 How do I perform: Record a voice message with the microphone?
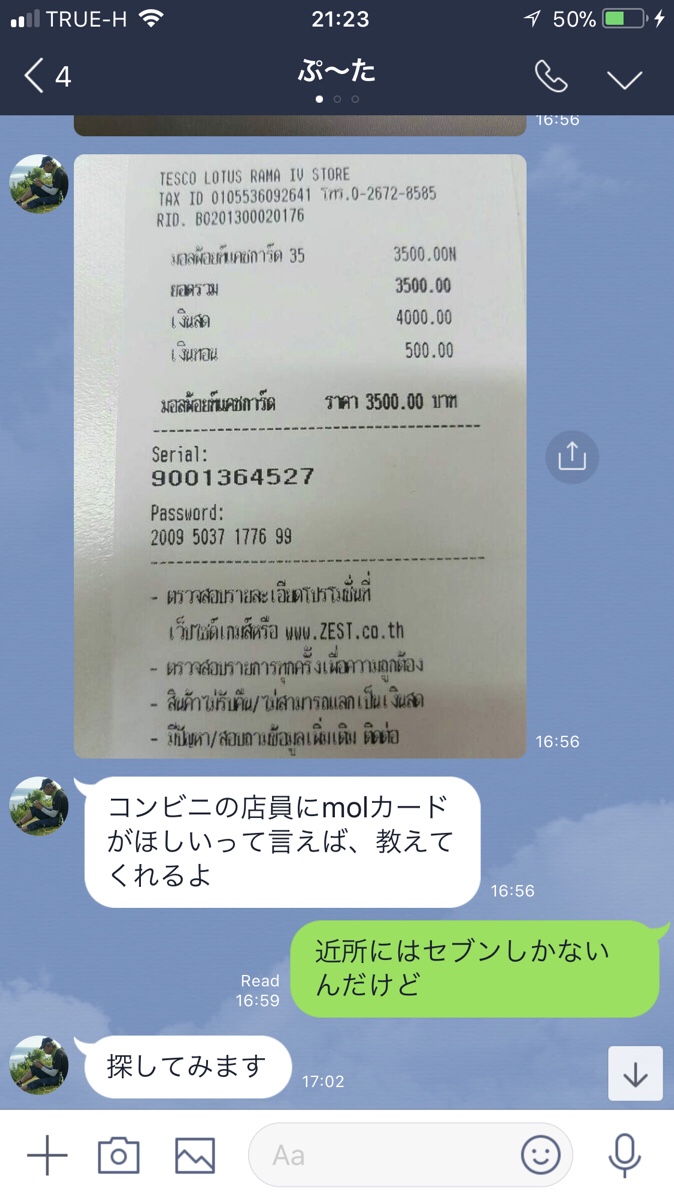click(625, 1156)
